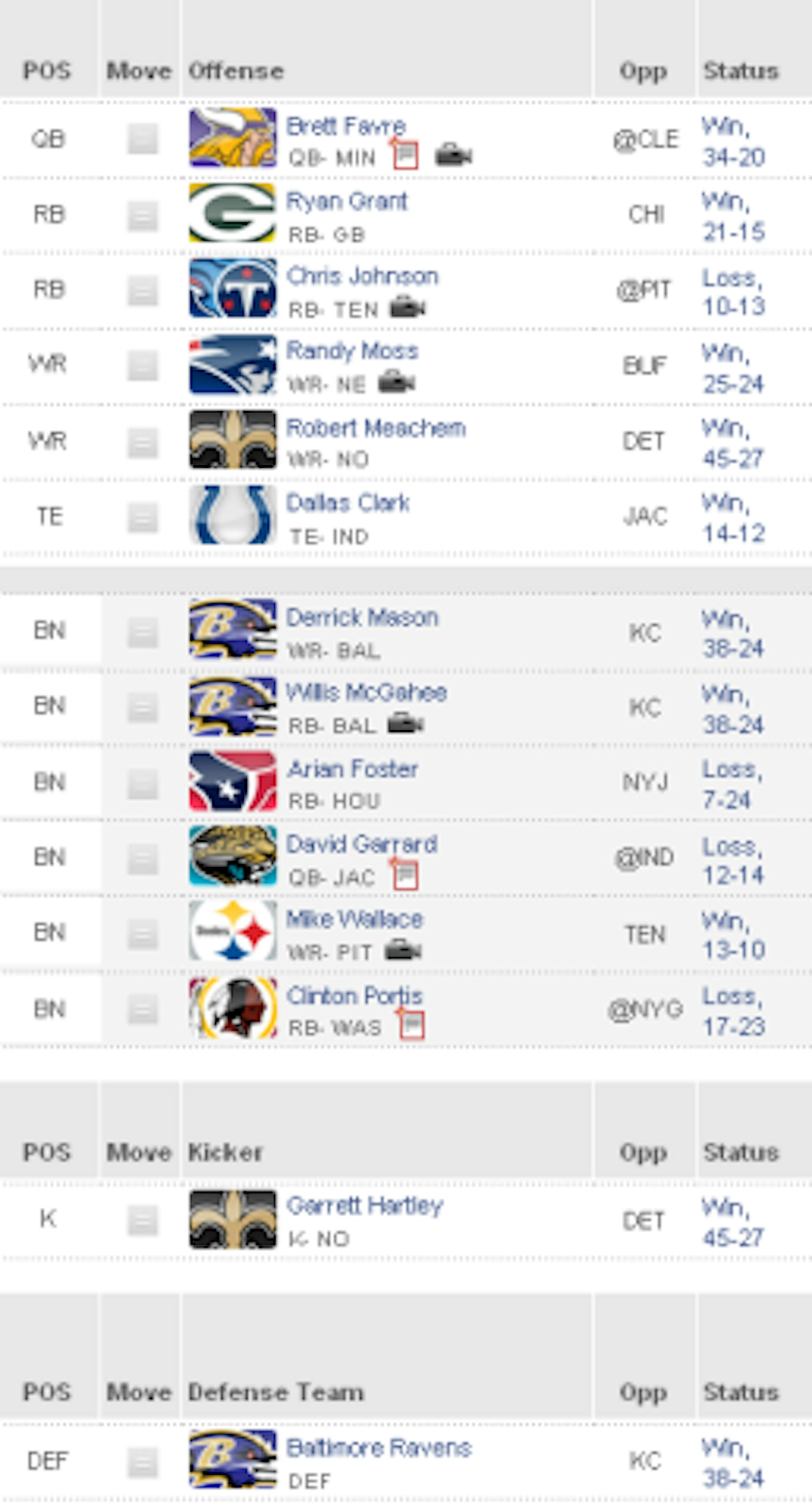Open Brett Favre's player page
Screen dimensions: 812x1511
[345, 126]
